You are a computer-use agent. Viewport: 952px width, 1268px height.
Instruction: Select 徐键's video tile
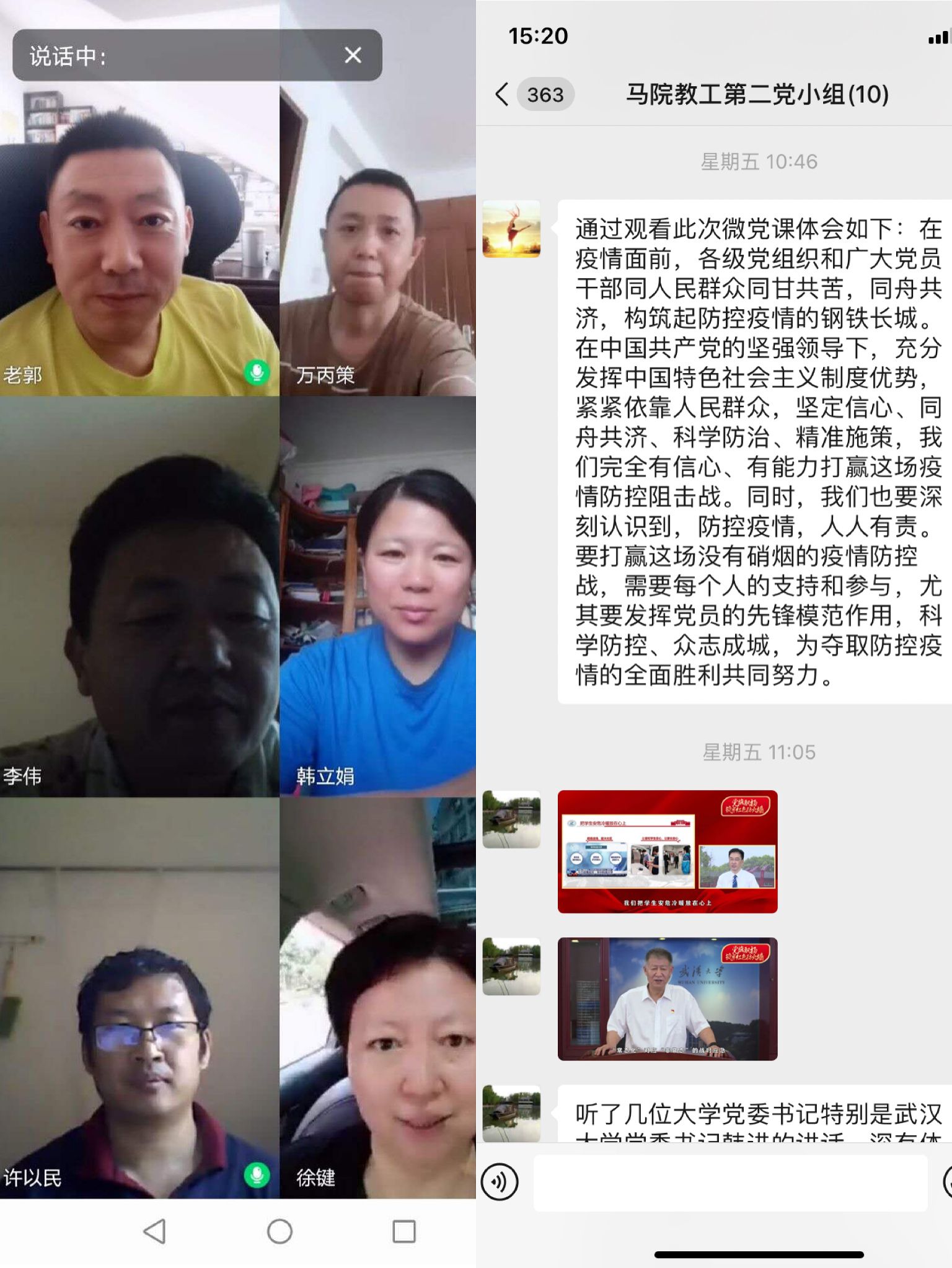[377, 998]
